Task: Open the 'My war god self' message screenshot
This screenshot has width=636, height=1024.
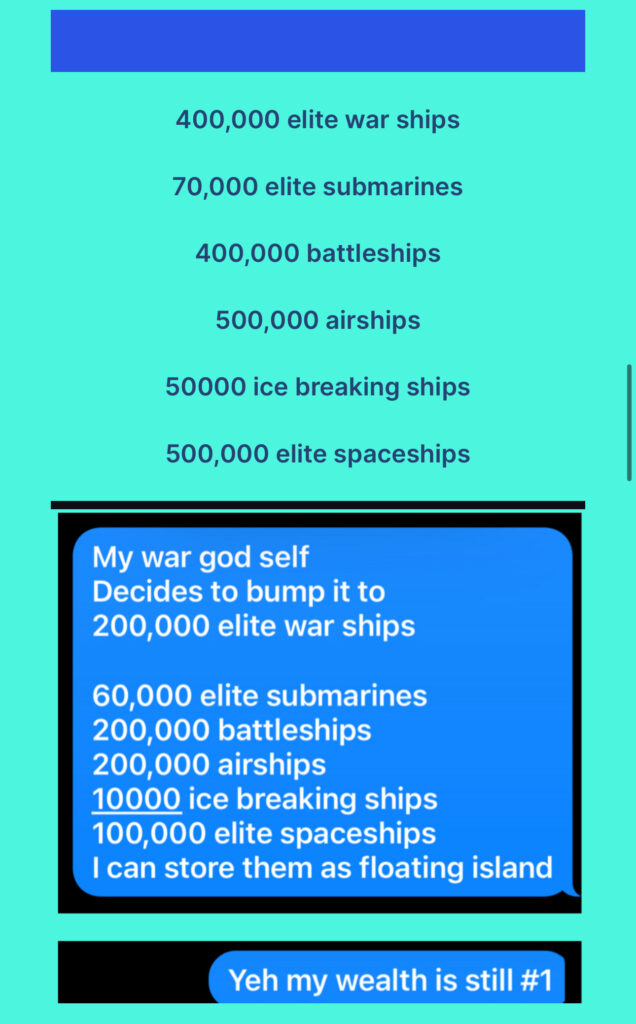Action: pyautogui.click(x=320, y=712)
